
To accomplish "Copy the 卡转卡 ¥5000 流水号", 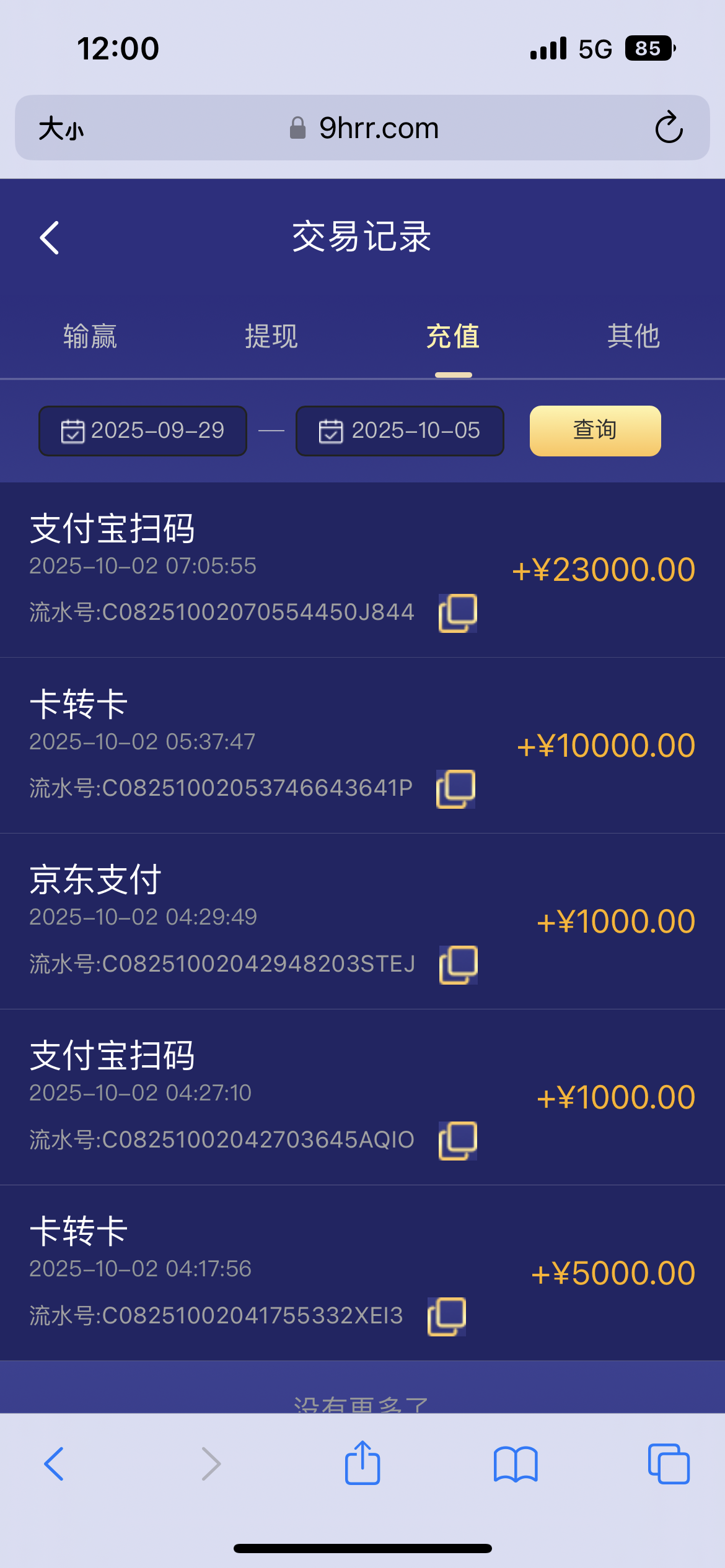I will (x=446, y=1315).
